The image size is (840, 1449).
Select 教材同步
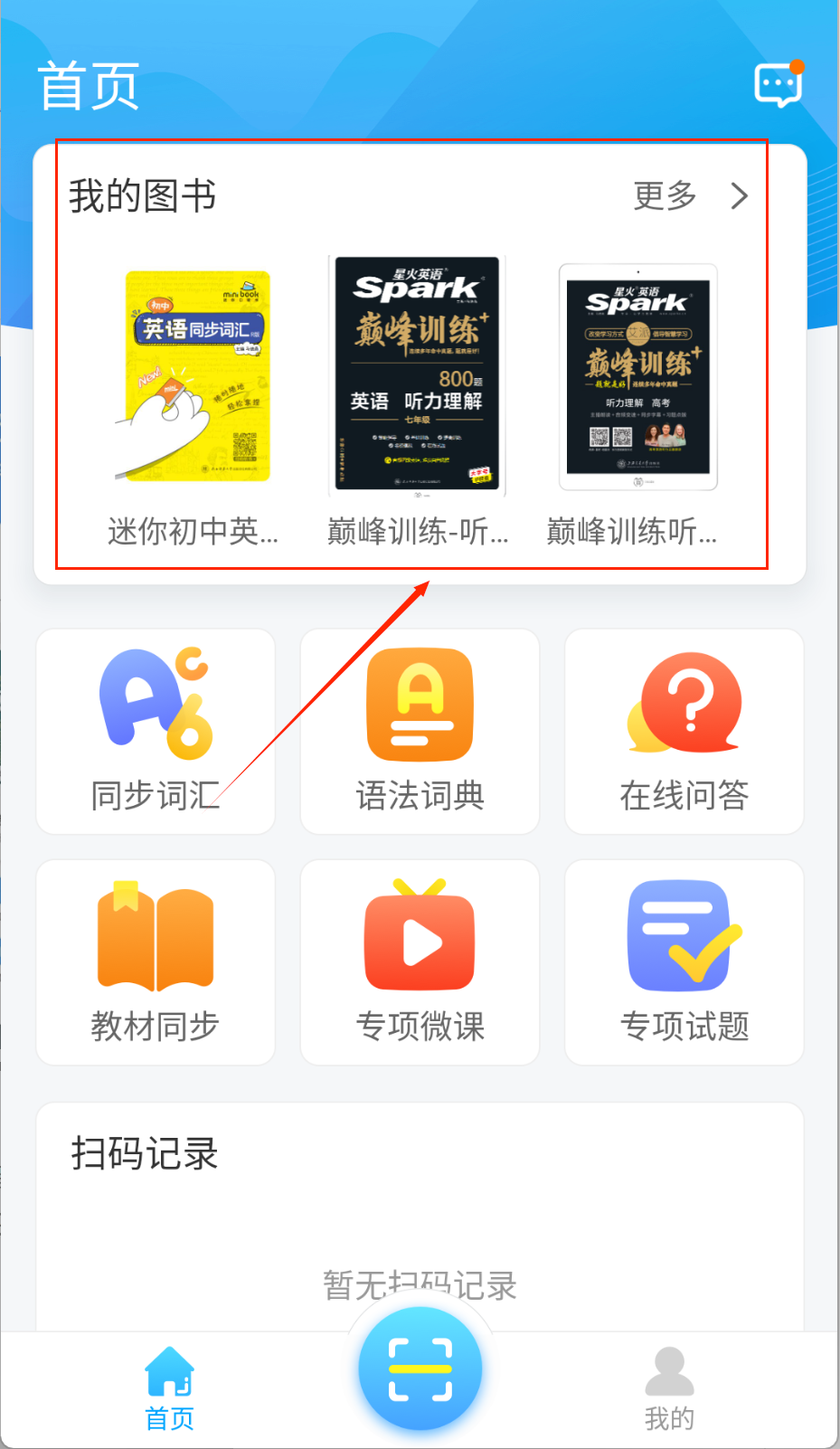156,961
